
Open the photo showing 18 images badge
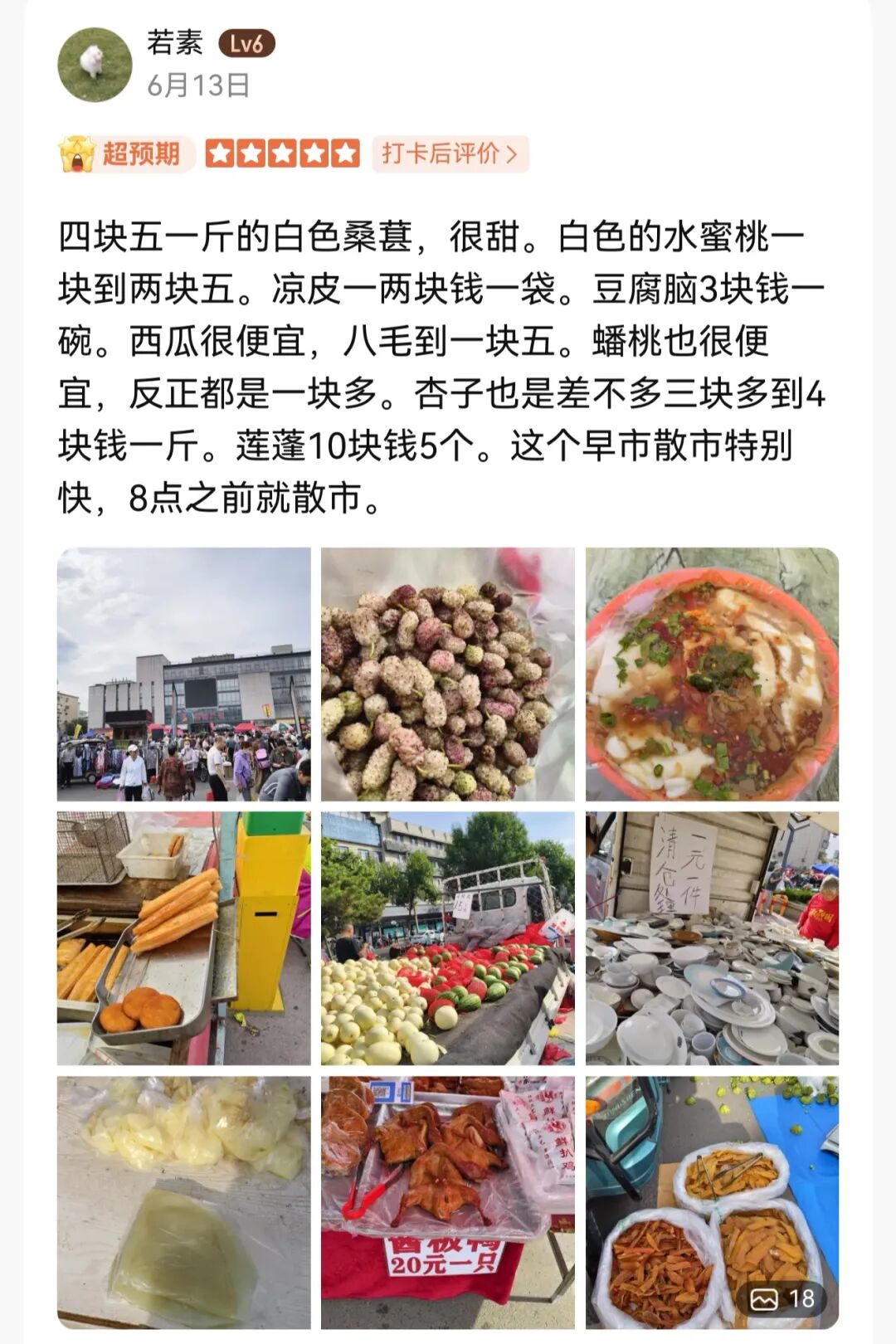coord(712,1203)
